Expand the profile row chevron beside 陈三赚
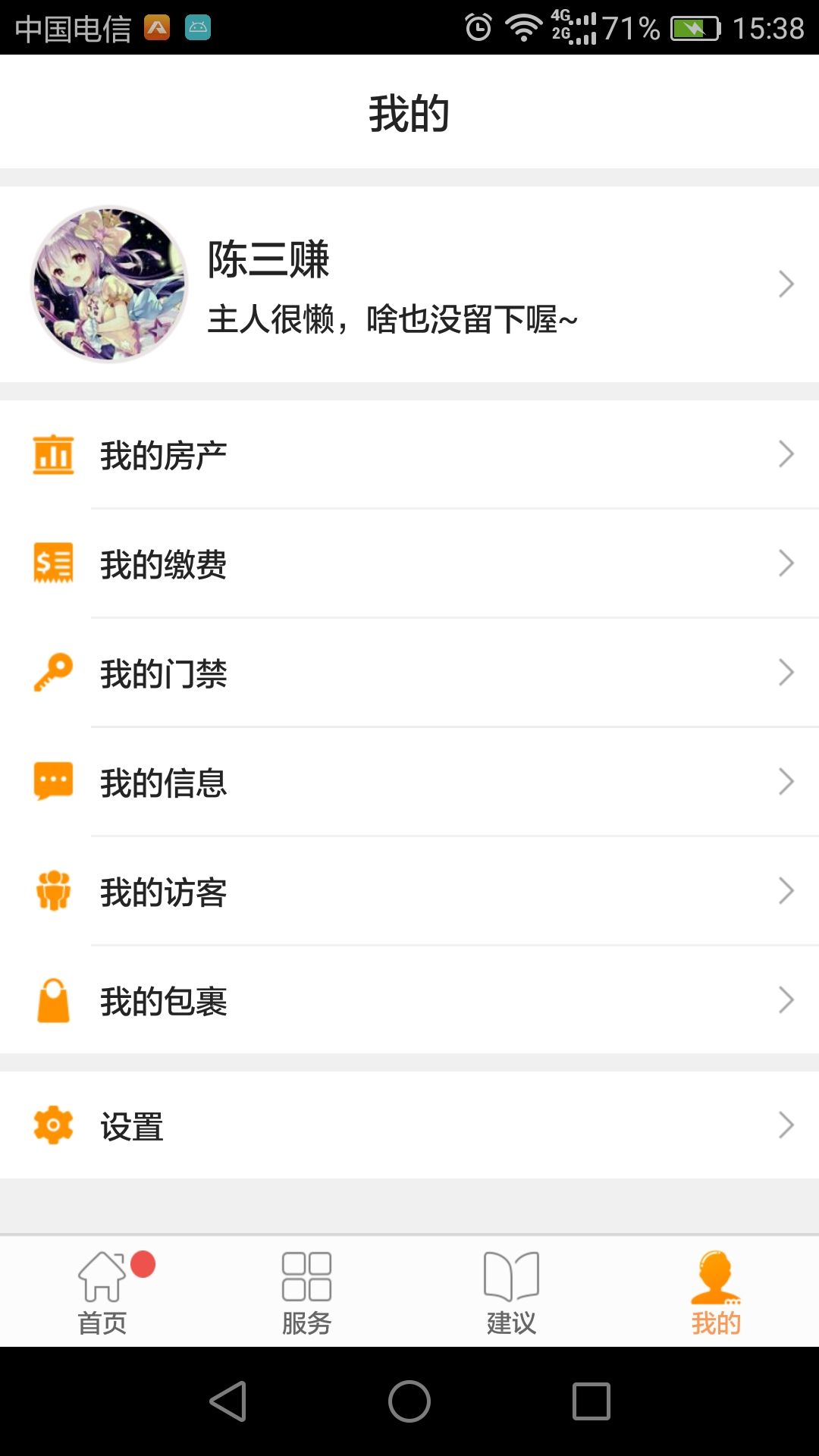 pyautogui.click(x=786, y=284)
